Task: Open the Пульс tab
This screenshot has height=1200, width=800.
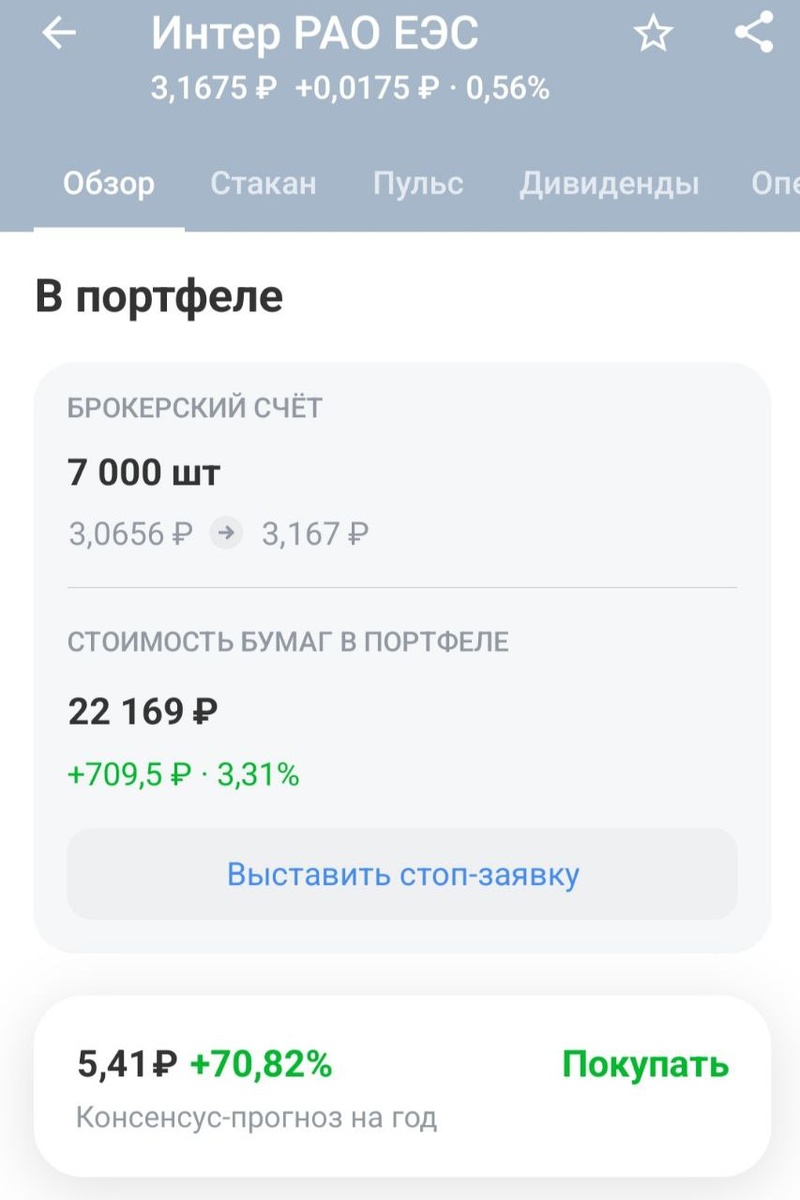Action: click(x=418, y=184)
